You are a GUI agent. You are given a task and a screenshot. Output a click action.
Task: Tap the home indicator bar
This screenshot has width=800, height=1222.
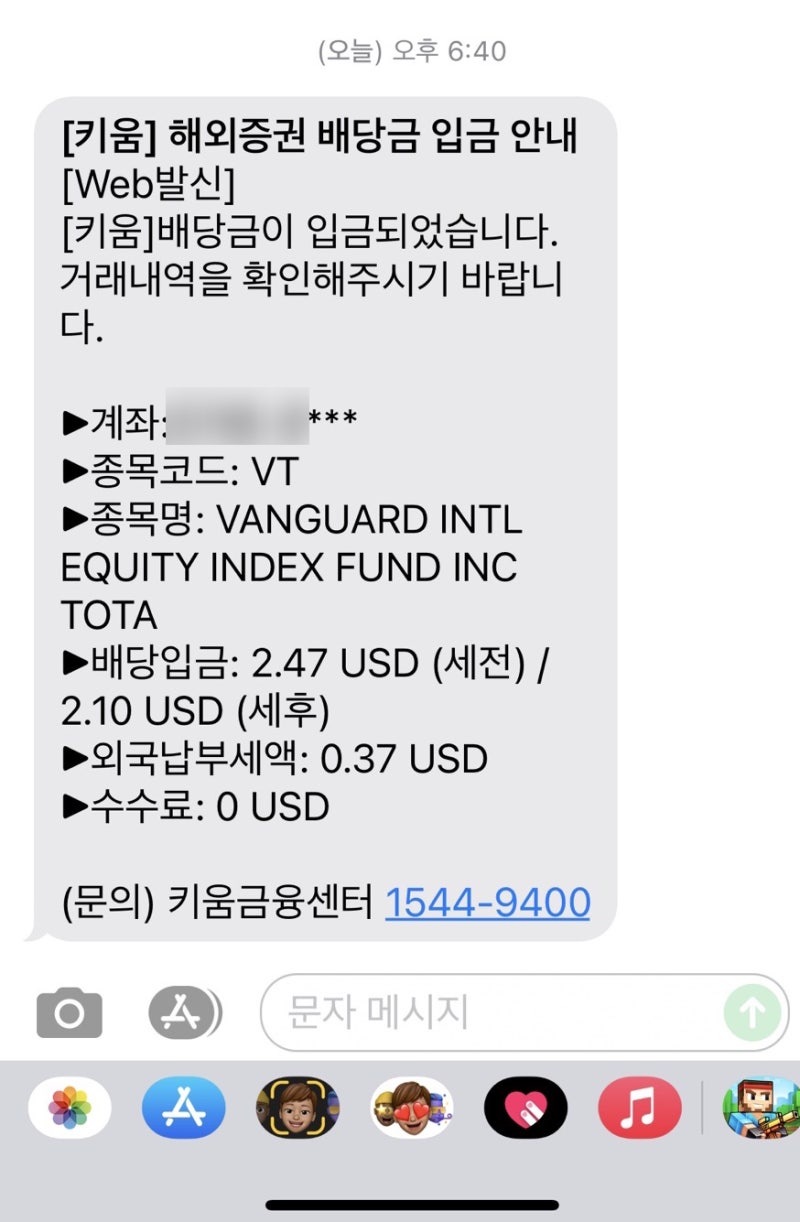400,1205
